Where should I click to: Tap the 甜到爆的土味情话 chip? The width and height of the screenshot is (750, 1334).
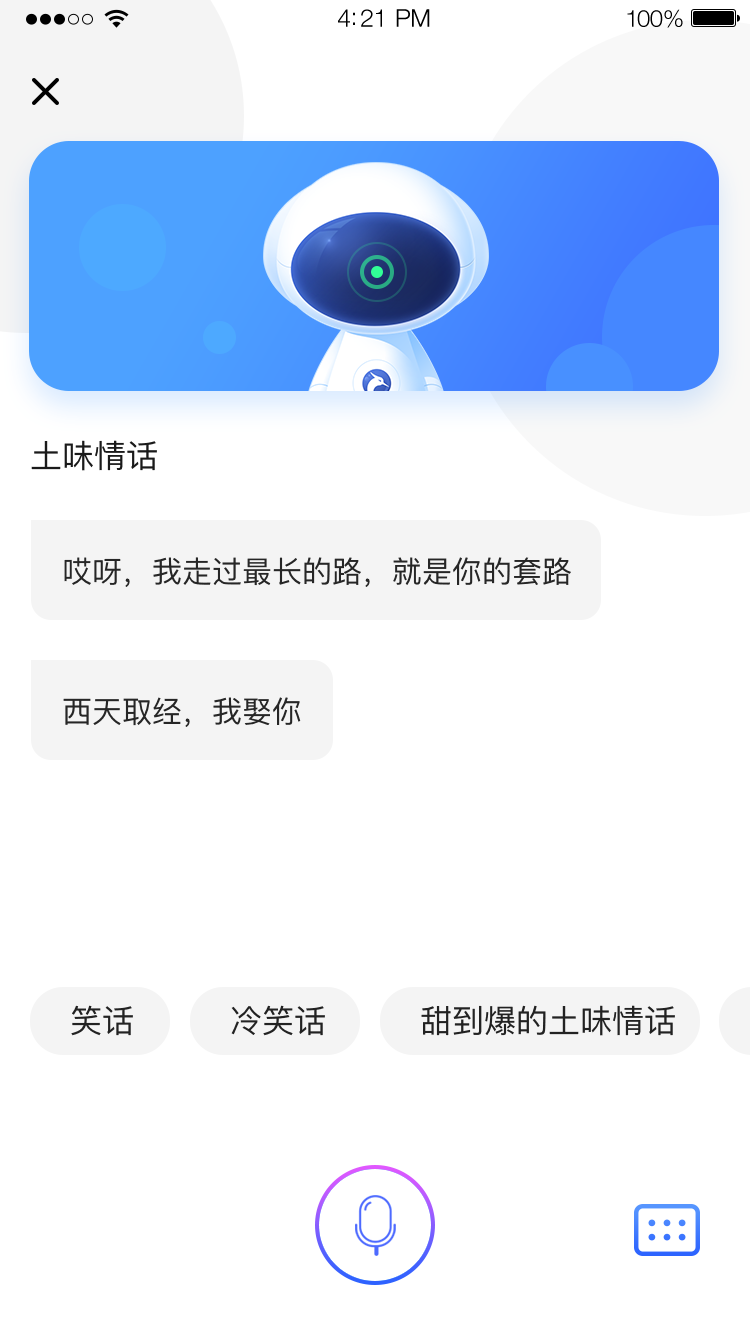click(540, 1021)
